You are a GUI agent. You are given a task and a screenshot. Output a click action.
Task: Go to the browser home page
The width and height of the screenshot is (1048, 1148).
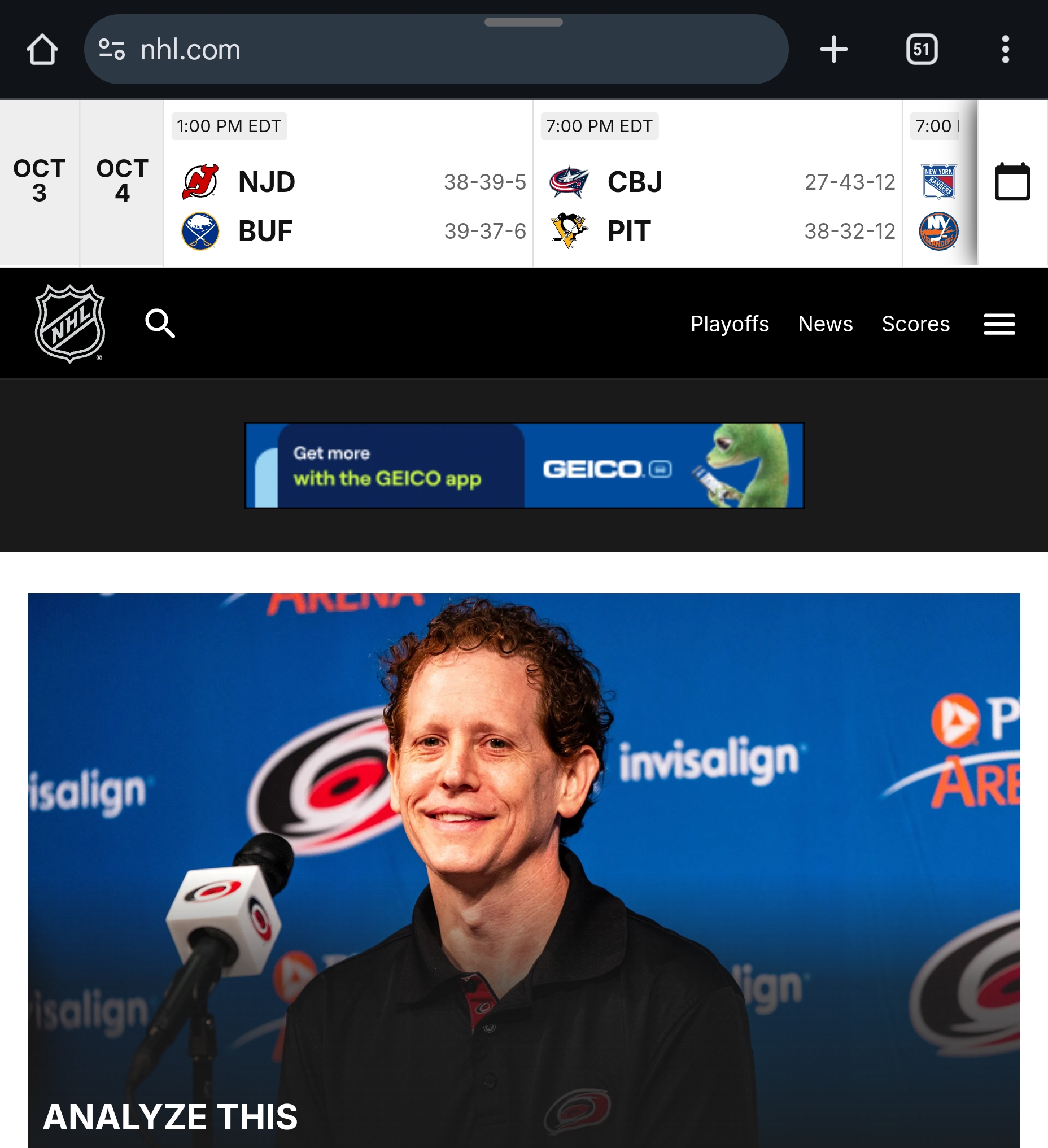click(42, 50)
